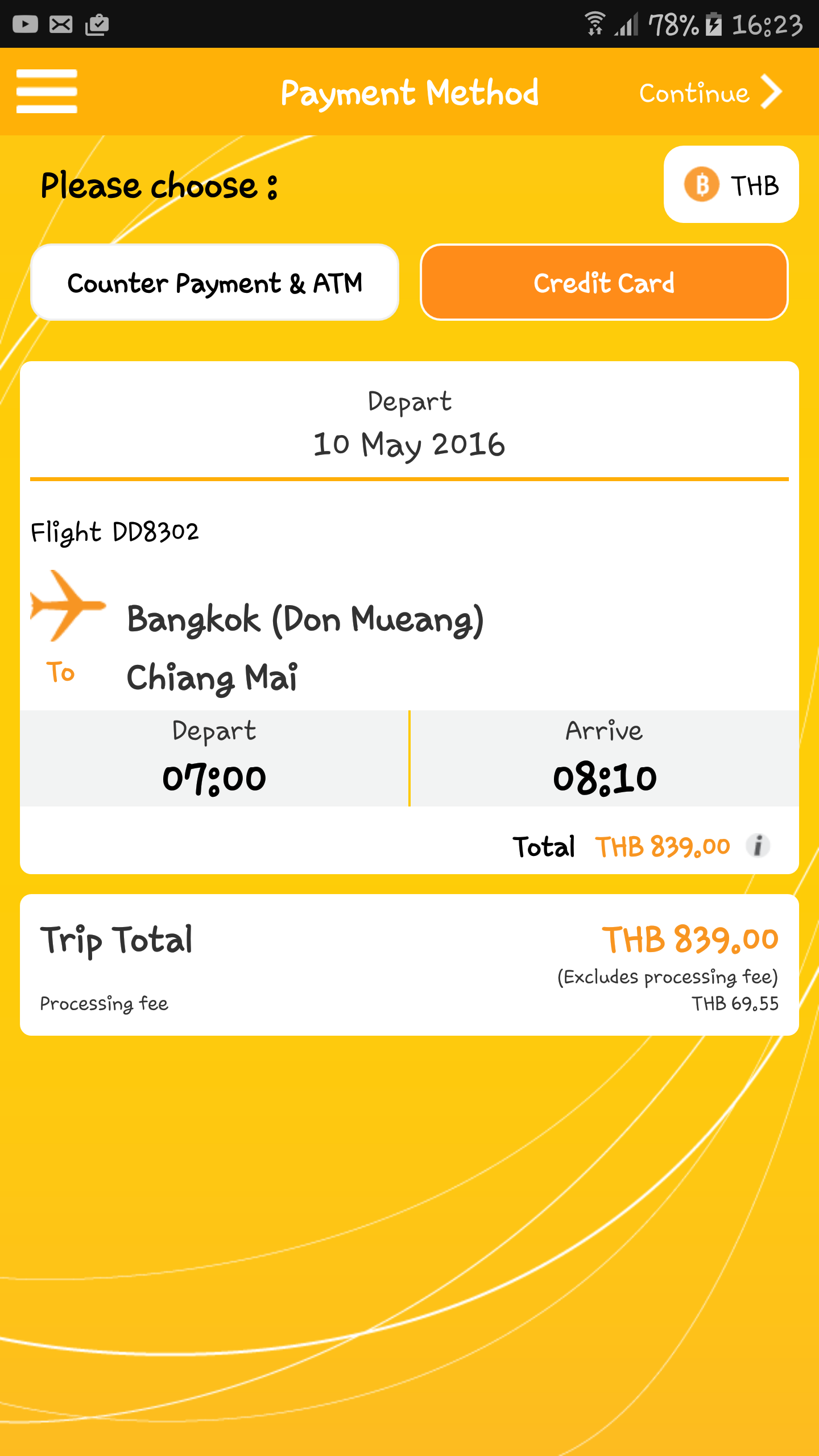Open the hamburger drawer menu
Viewport: 819px width, 1456px height.
click(47, 92)
